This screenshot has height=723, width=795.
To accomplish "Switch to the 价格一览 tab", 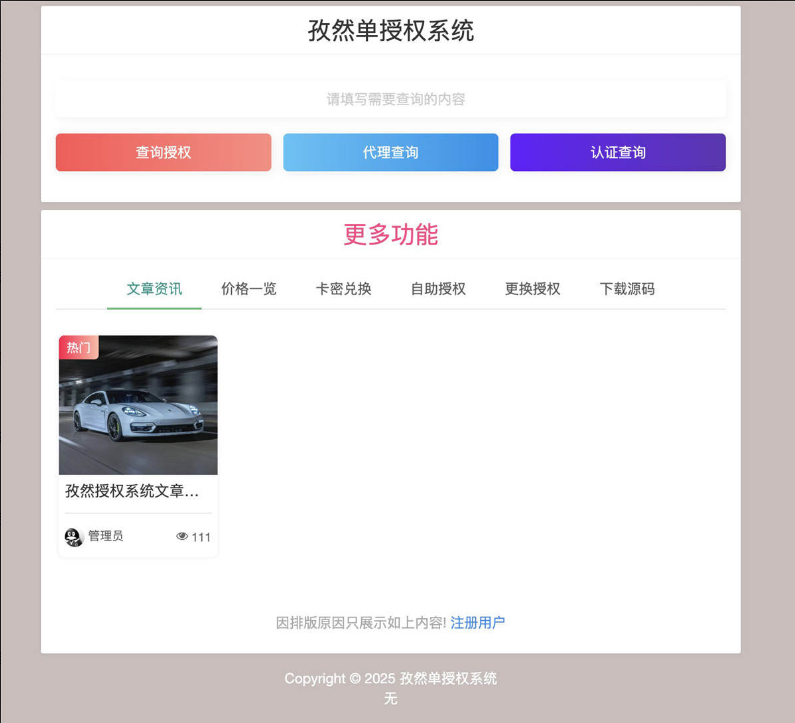I will pos(248,289).
